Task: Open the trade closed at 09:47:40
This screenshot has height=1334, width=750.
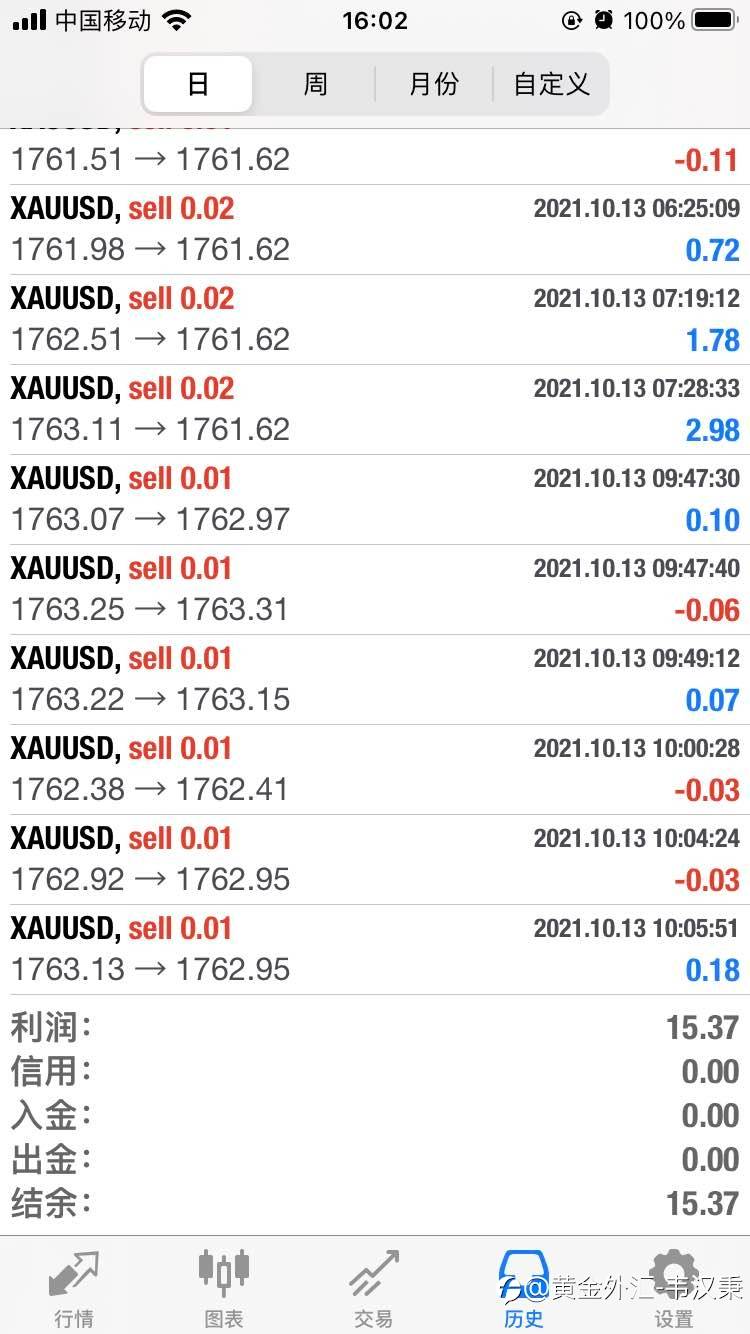Action: click(375, 590)
